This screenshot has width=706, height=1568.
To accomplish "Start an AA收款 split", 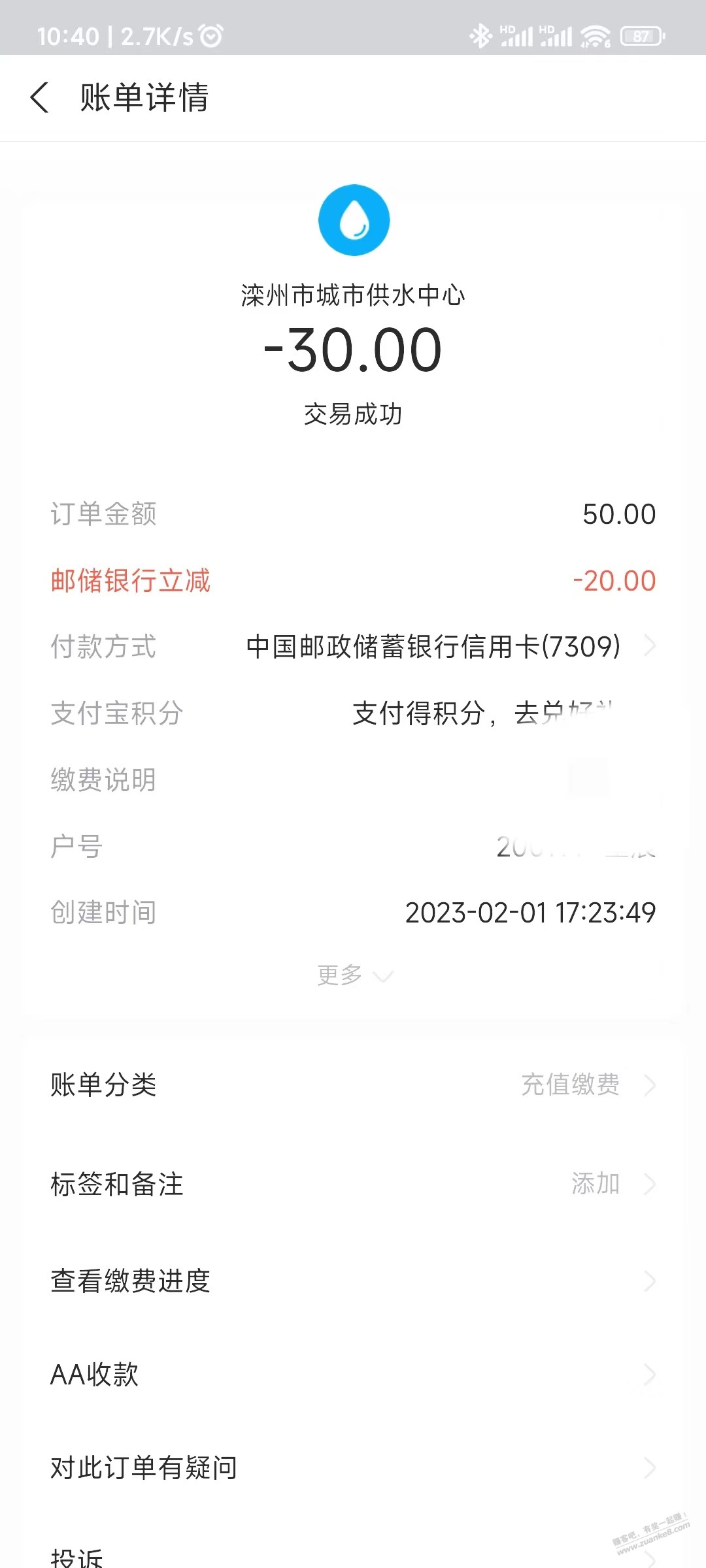I will (x=353, y=1375).
